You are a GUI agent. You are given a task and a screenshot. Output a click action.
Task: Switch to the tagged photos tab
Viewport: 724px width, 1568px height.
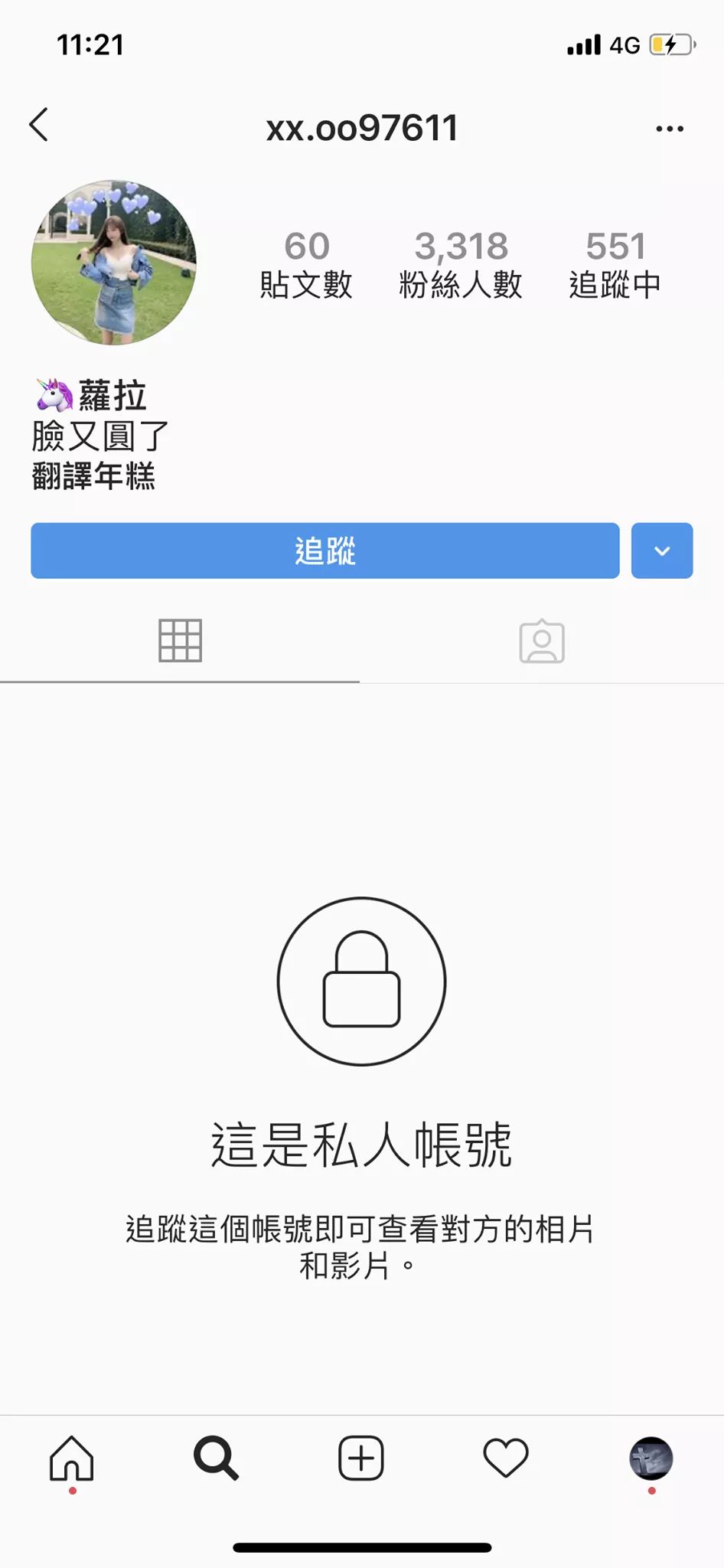(x=542, y=642)
